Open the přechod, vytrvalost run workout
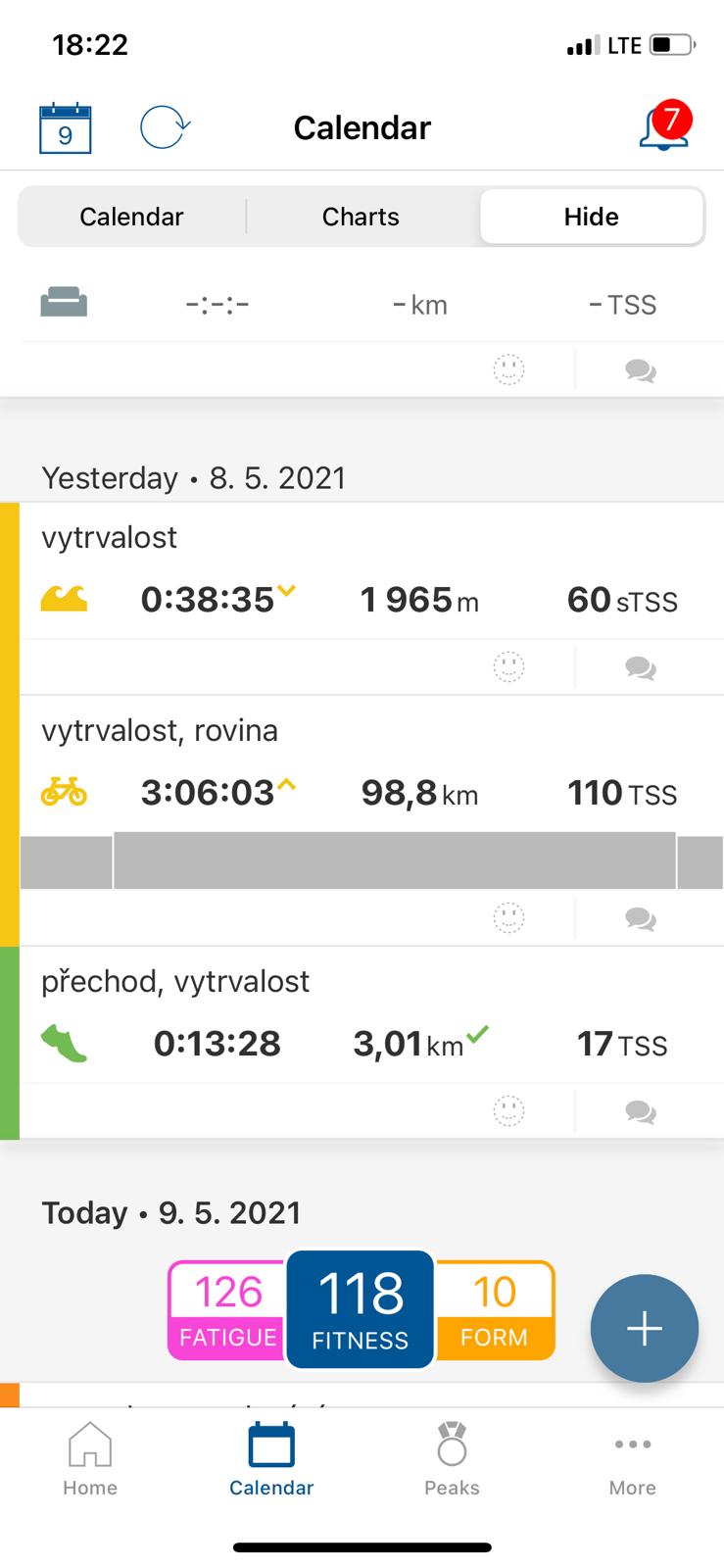Image resolution: width=724 pixels, height=1568 pixels. (371, 1015)
